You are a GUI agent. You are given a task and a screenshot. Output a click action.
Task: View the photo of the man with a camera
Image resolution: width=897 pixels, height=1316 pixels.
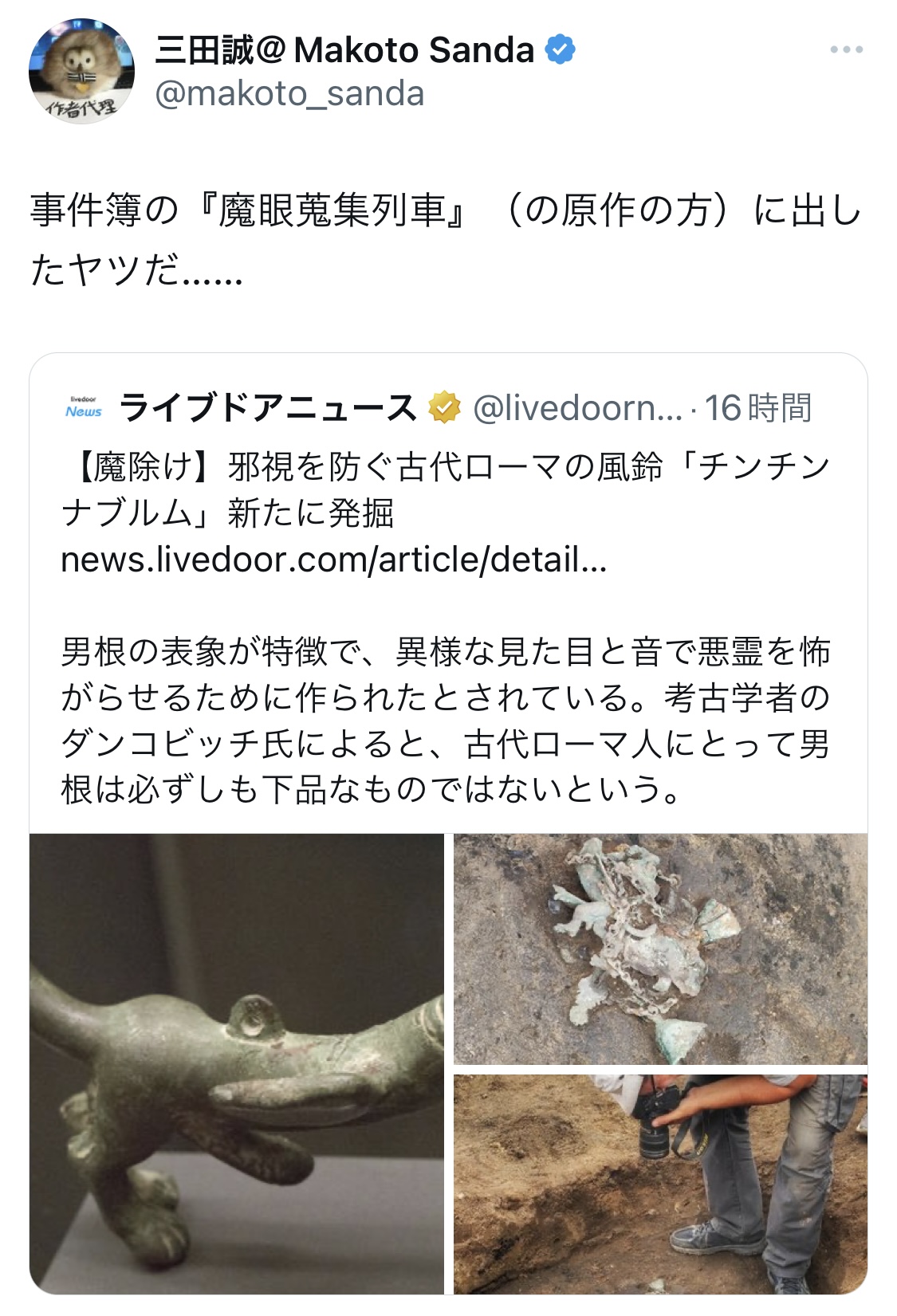[660, 1184]
